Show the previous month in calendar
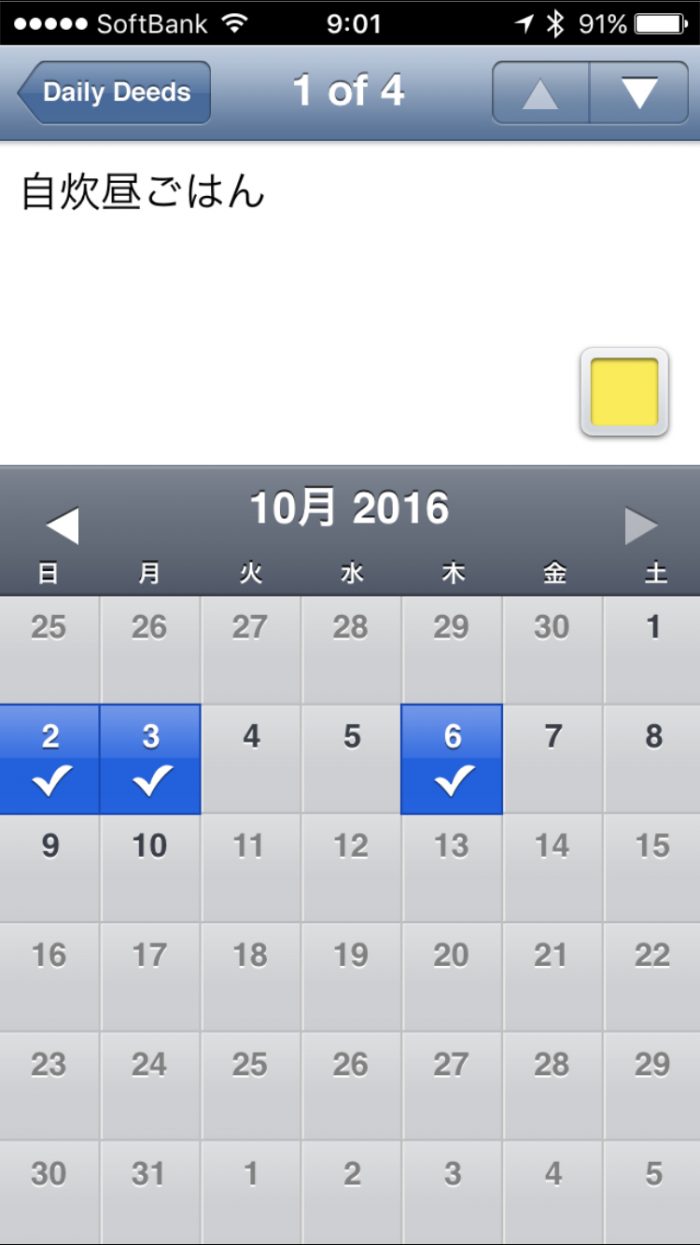This screenshot has width=700, height=1245. tap(62, 526)
